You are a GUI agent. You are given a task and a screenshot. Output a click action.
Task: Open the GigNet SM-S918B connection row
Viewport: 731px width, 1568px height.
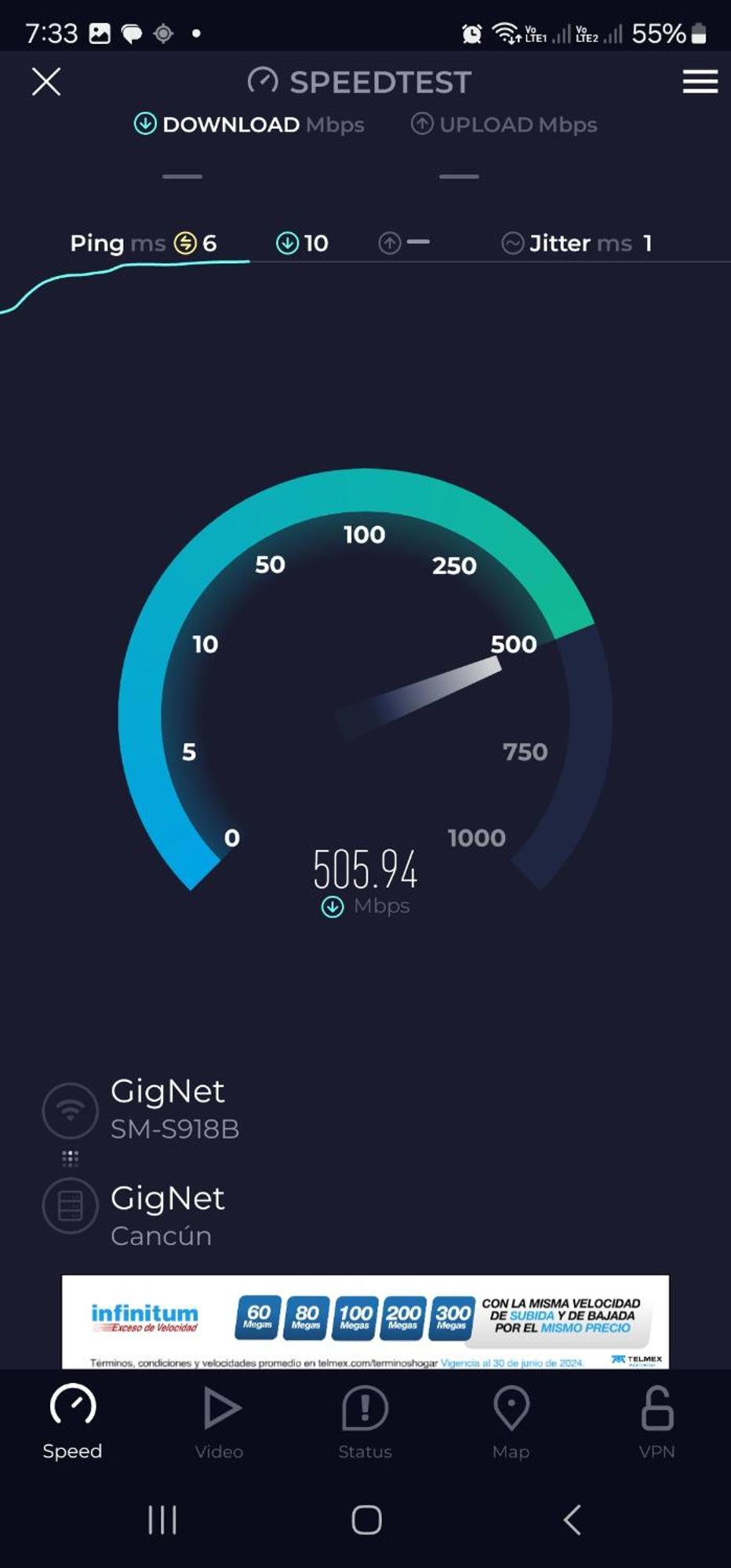[173, 1109]
